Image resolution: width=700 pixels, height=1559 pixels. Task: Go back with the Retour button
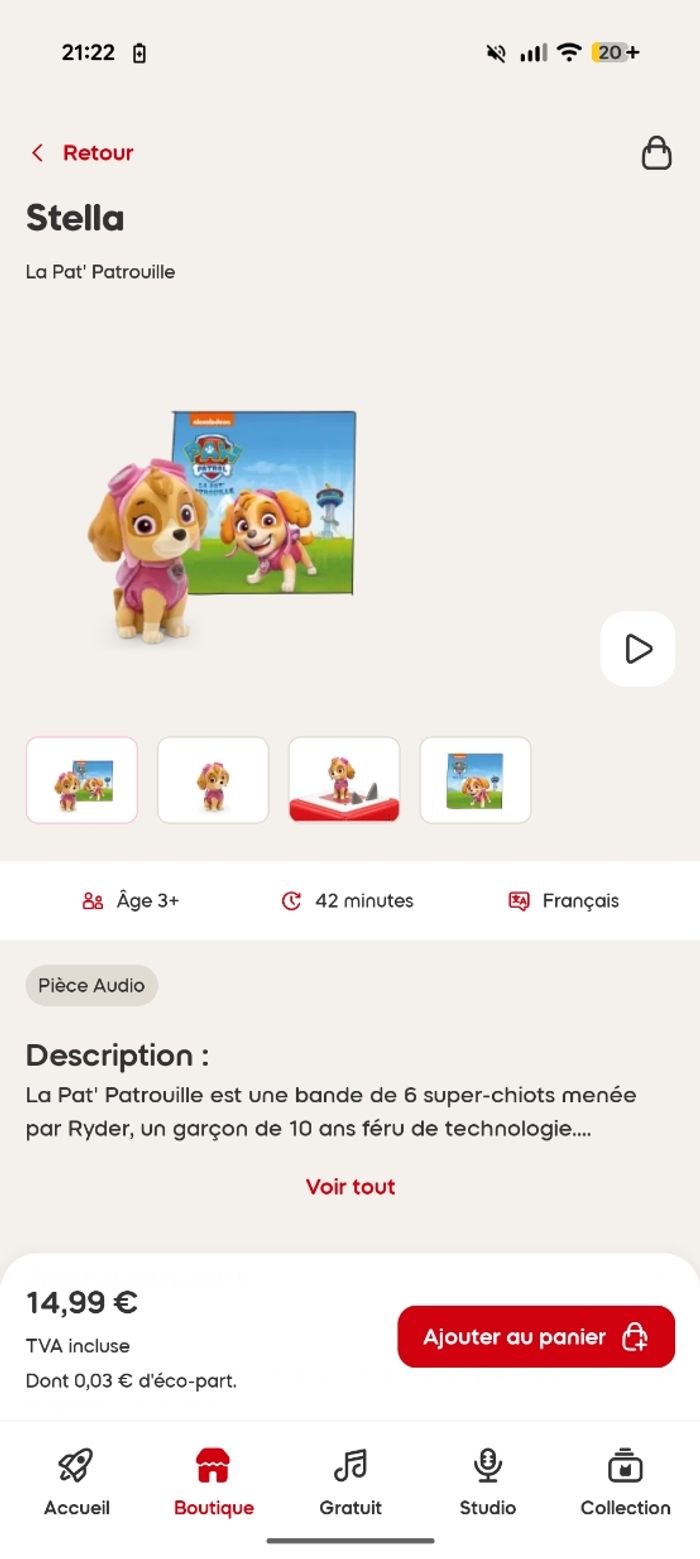(82, 153)
